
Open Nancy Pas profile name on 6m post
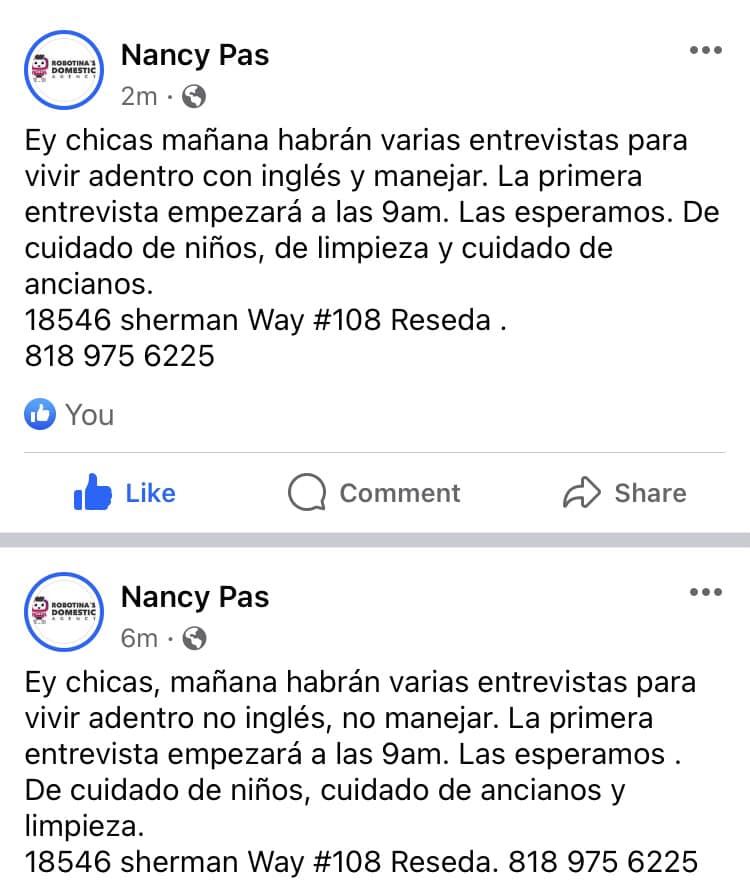pos(195,597)
